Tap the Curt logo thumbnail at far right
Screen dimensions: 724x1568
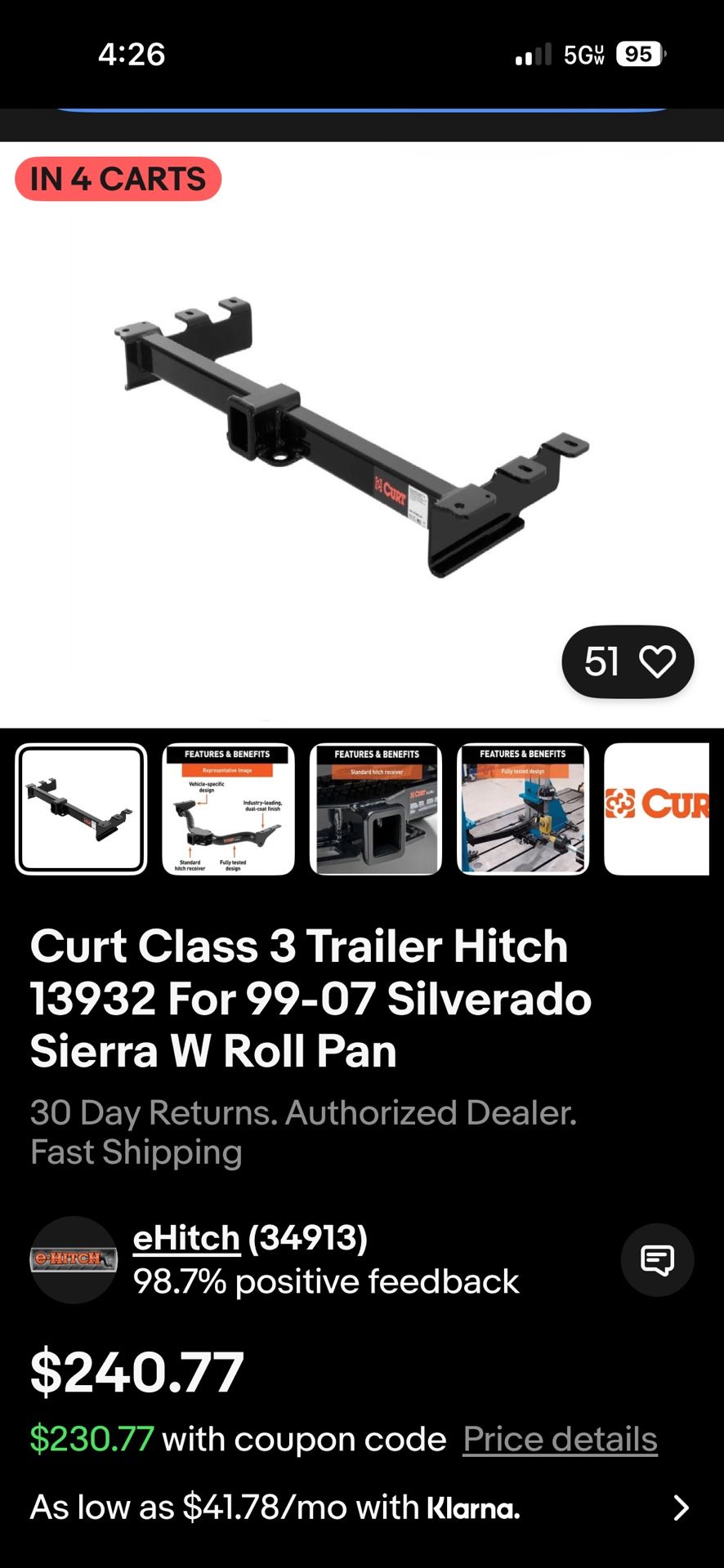(x=664, y=808)
